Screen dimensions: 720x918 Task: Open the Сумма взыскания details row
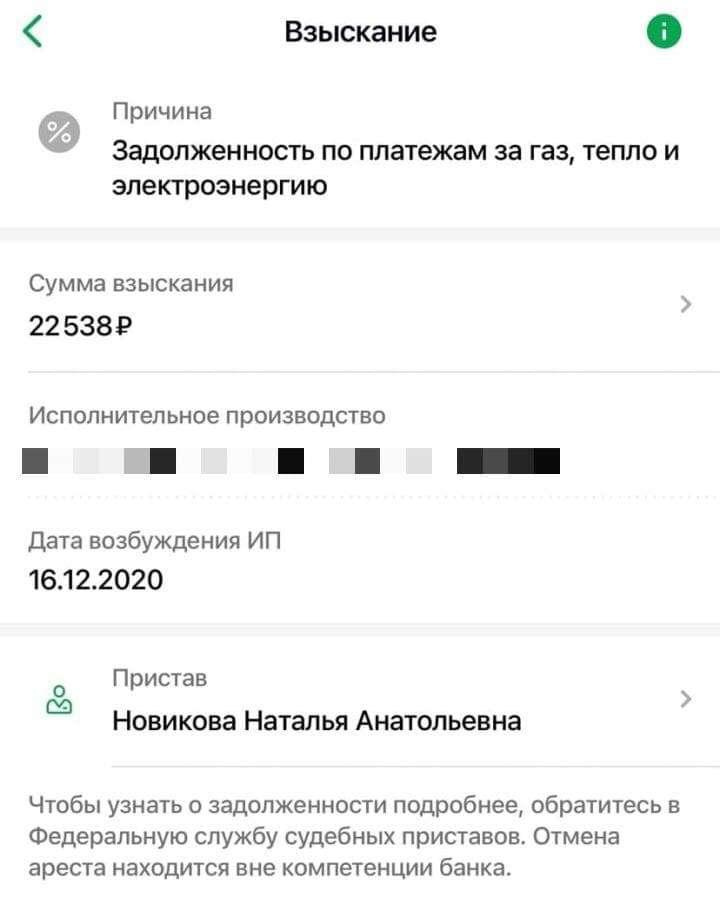(x=360, y=305)
